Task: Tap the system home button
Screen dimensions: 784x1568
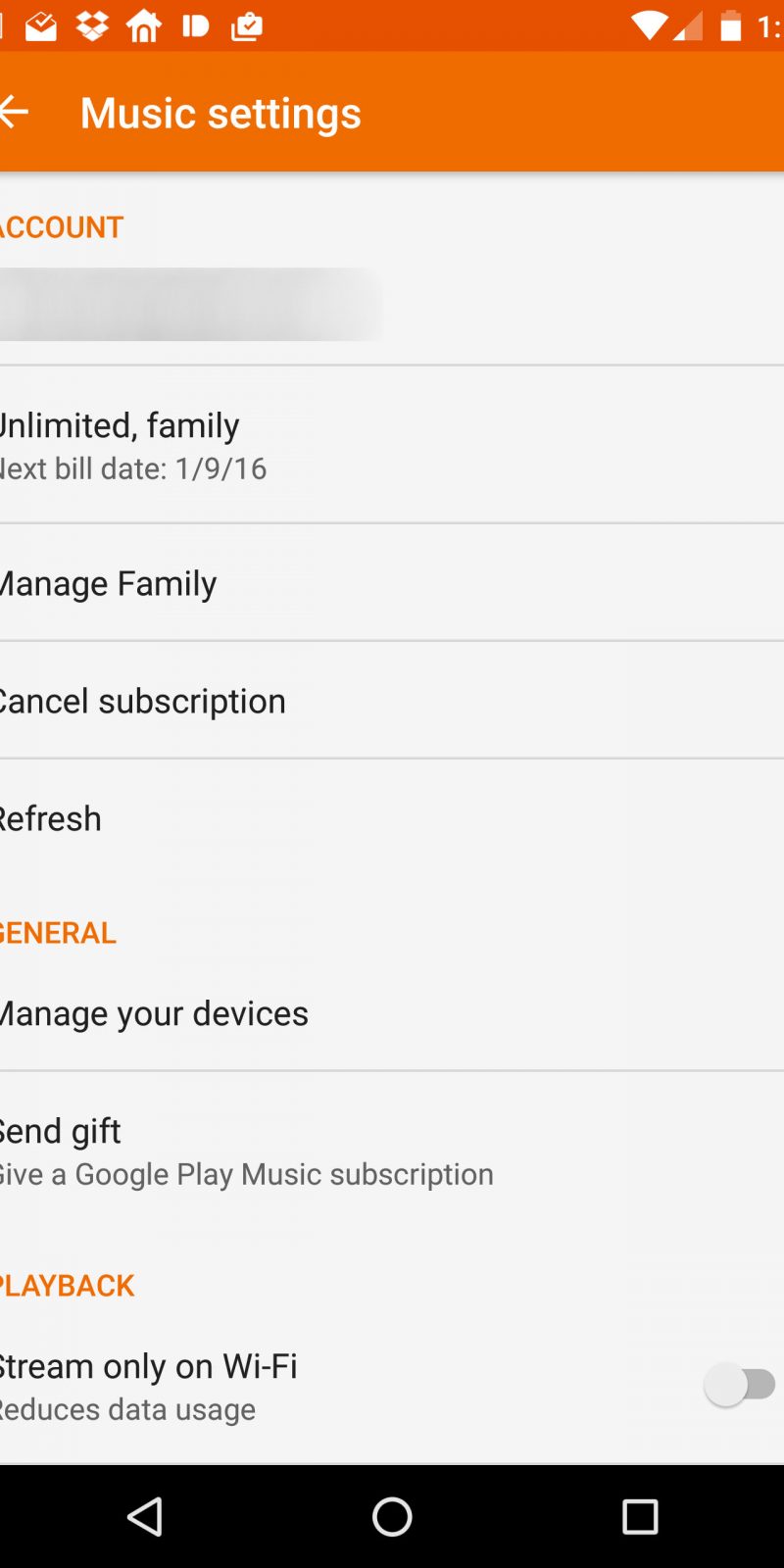Action: click(x=392, y=1517)
